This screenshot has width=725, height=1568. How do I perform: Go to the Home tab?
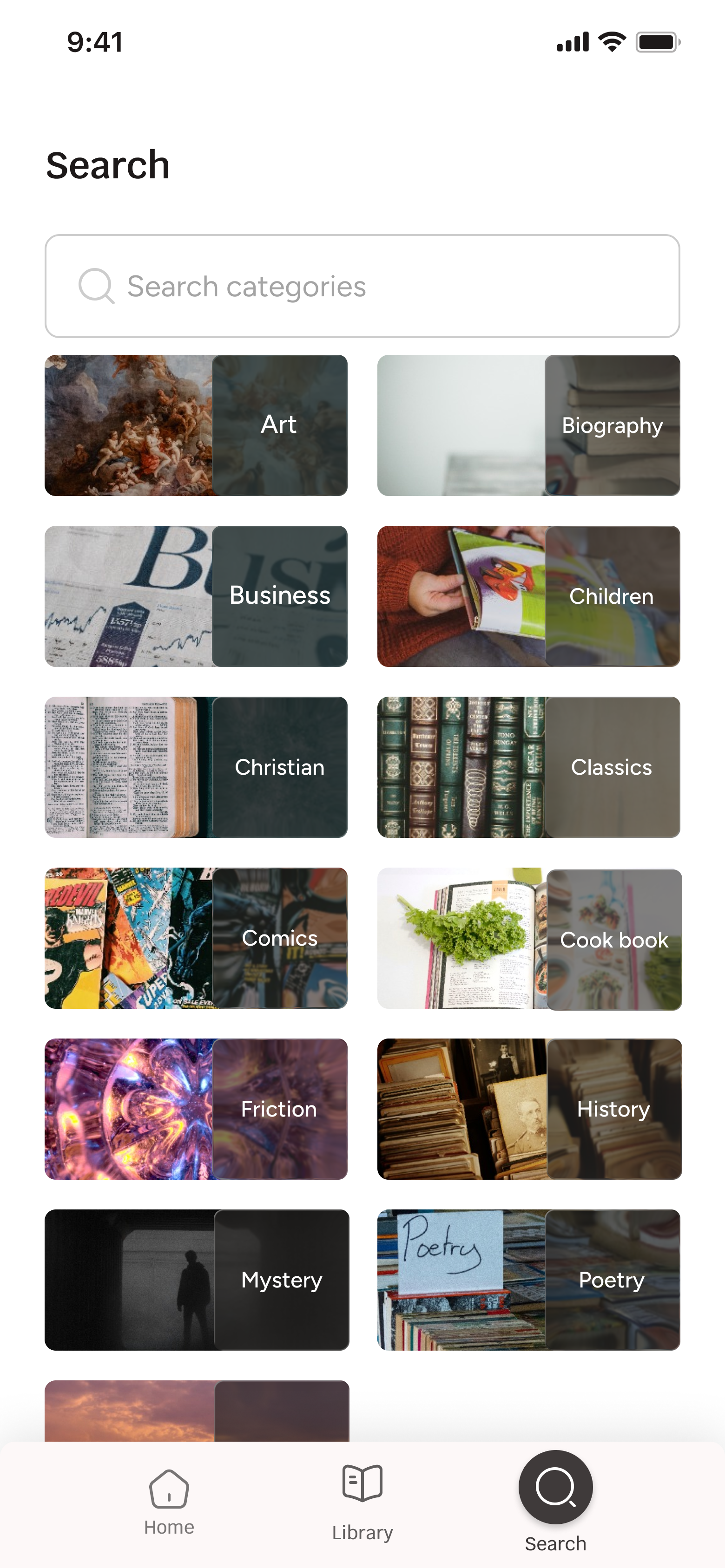pos(169,1501)
